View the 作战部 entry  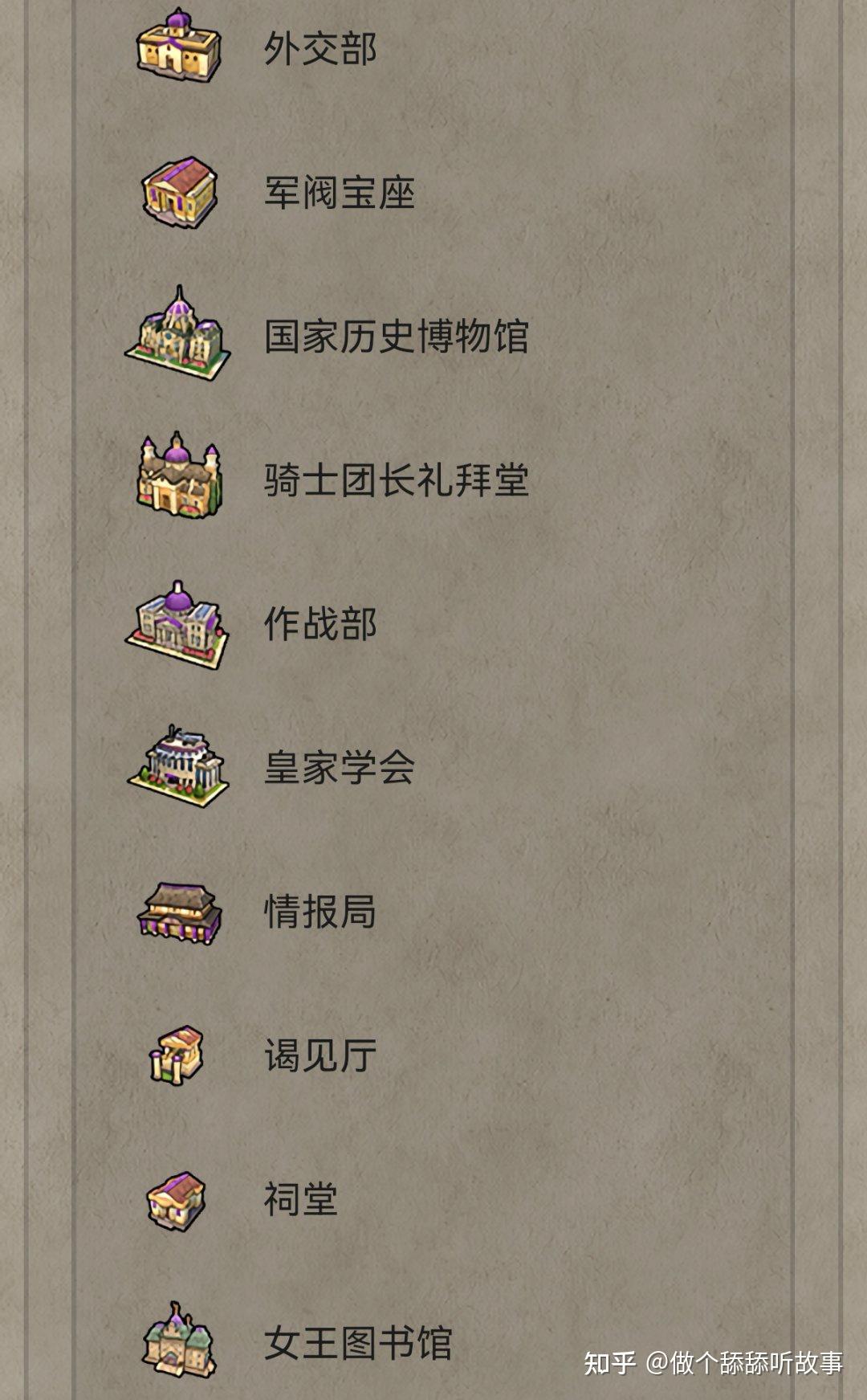320,624
